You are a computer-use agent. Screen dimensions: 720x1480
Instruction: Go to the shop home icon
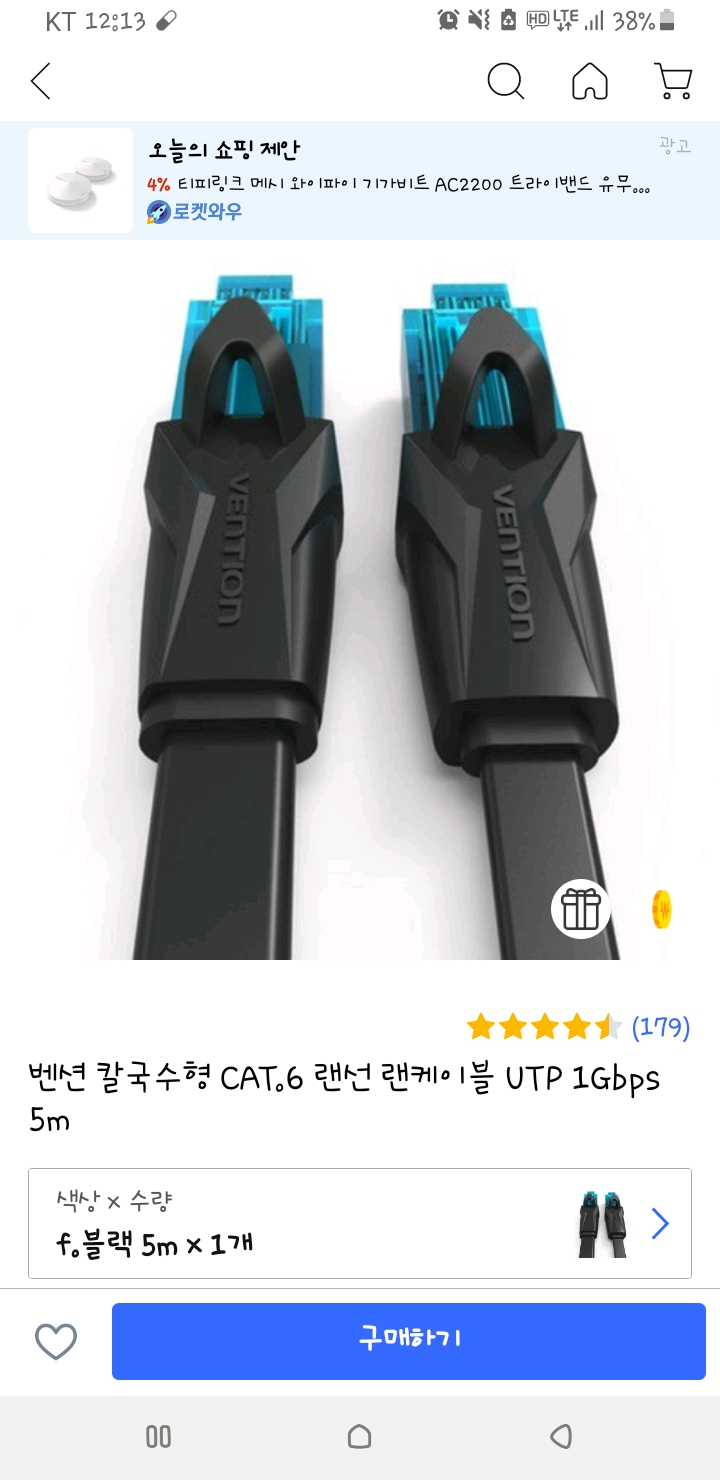tap(590, 81)
